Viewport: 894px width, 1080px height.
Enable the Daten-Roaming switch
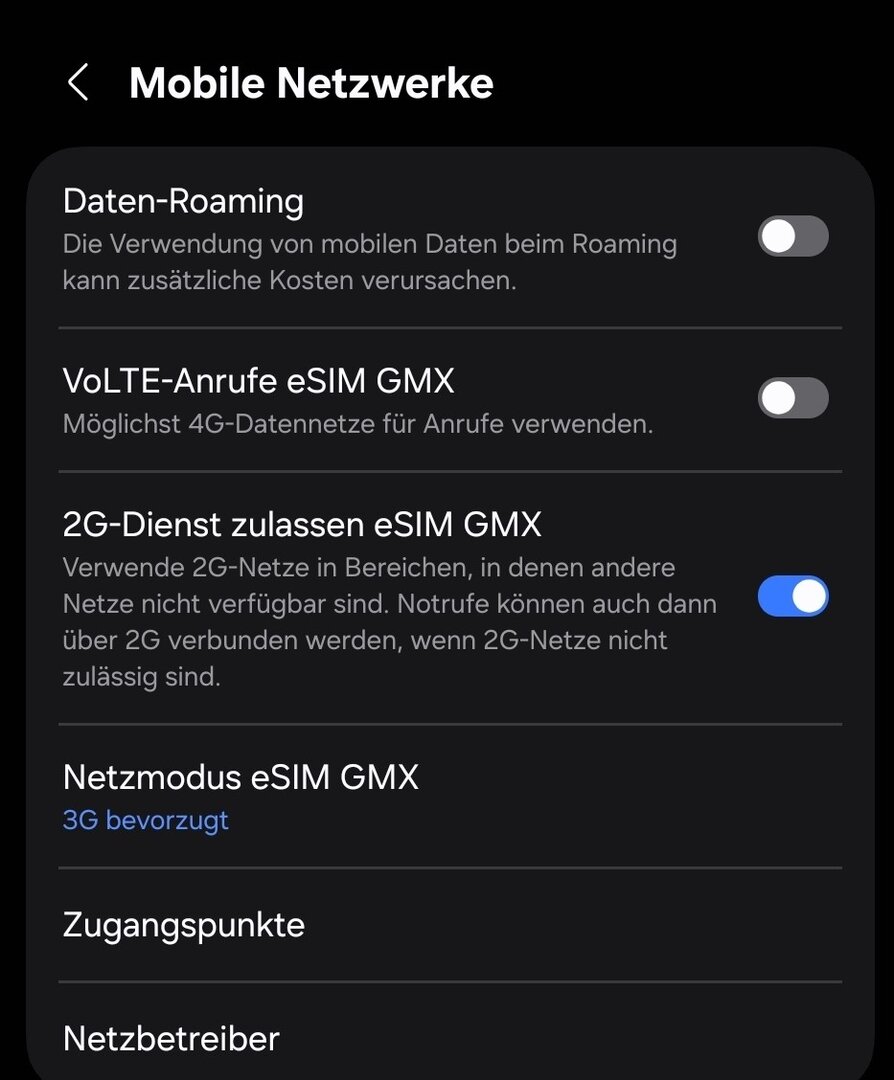coord(792,237)
